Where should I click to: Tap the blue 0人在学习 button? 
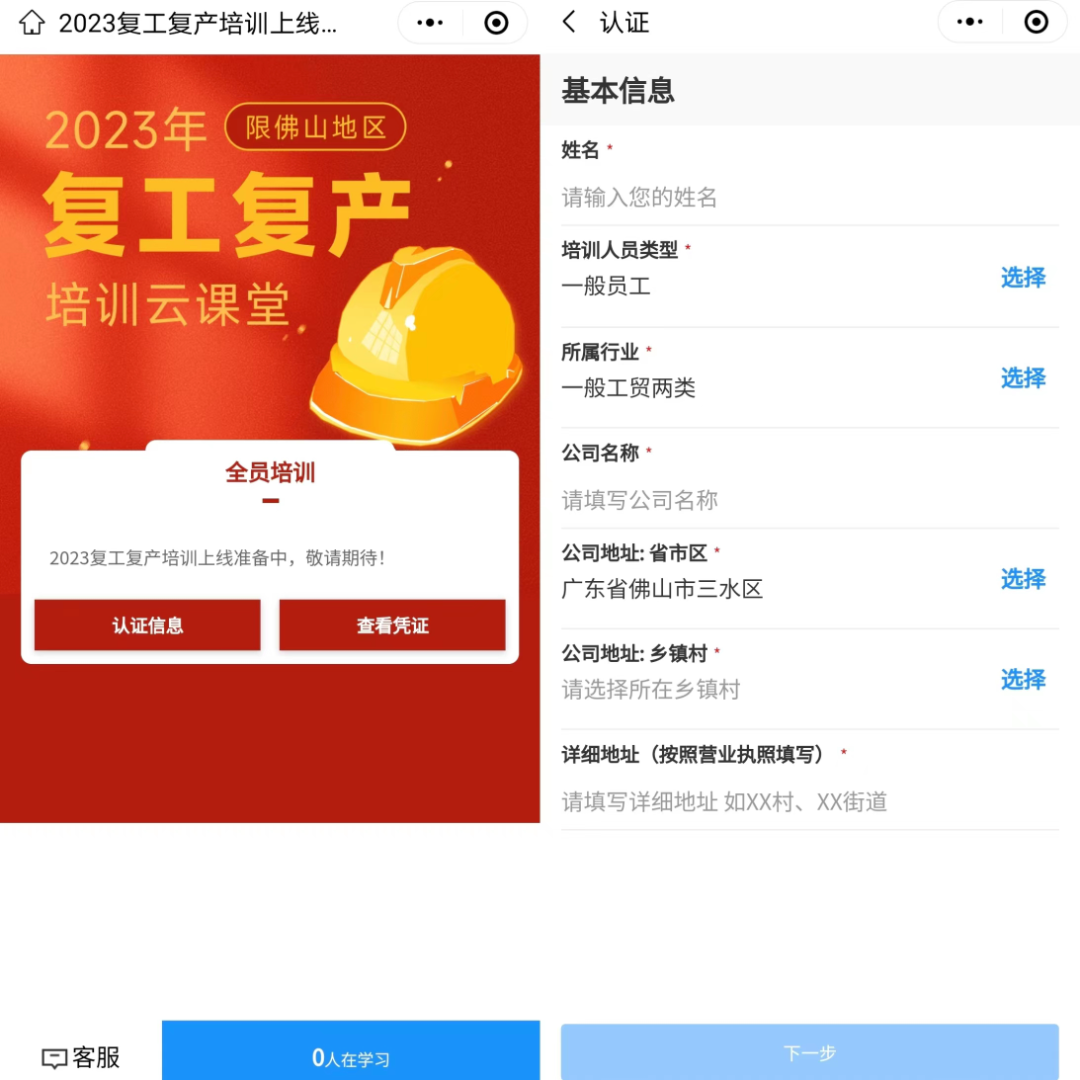point(351,1050)
